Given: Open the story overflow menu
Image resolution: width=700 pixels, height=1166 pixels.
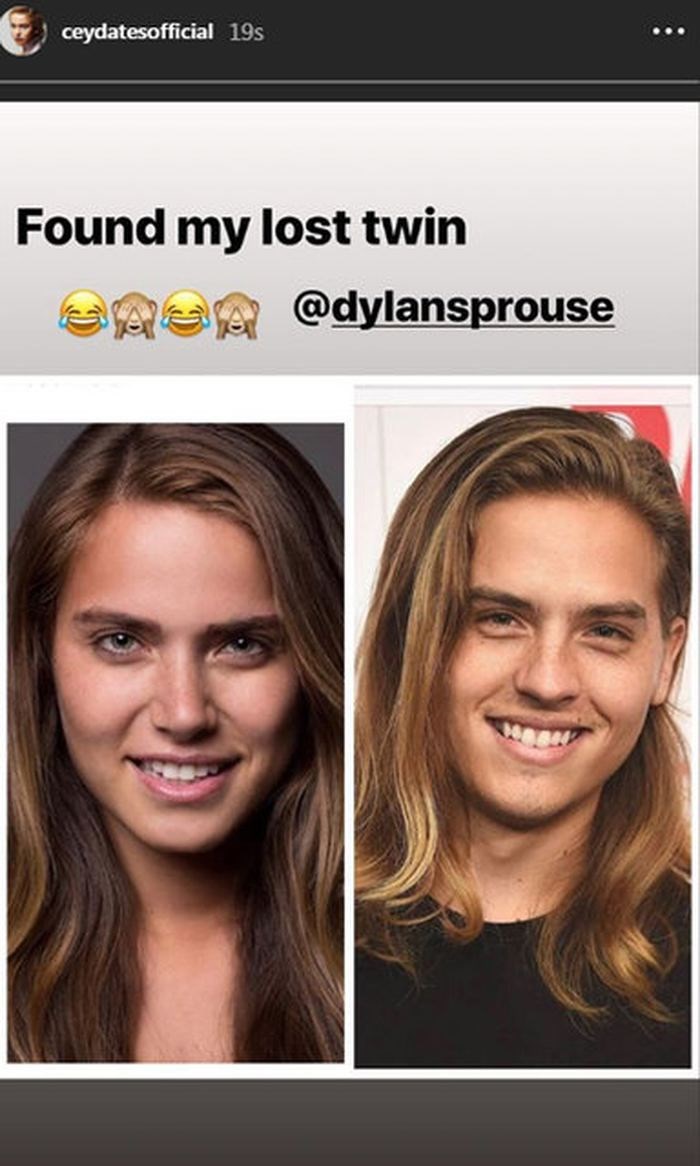Looking at the screenshot, I should click(667, 32).
